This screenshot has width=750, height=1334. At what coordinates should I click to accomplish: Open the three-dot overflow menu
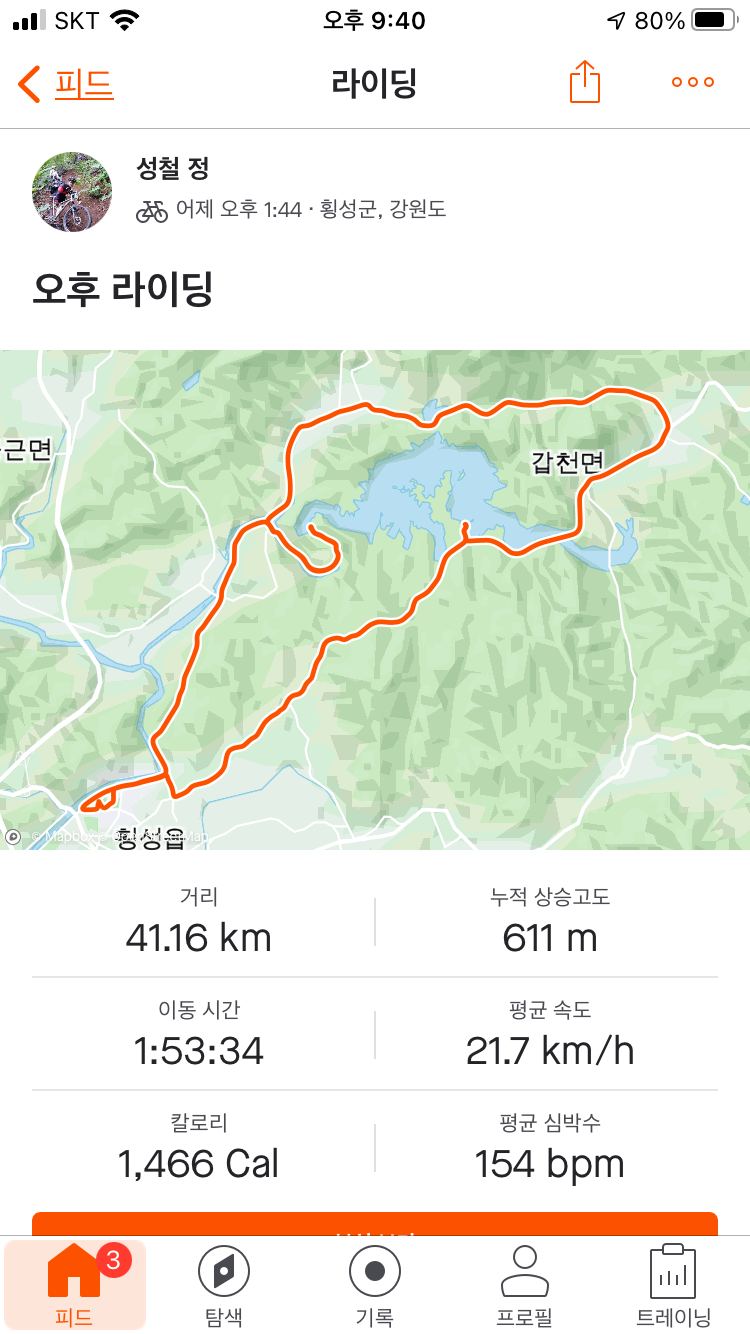click(x=693, y=83)
